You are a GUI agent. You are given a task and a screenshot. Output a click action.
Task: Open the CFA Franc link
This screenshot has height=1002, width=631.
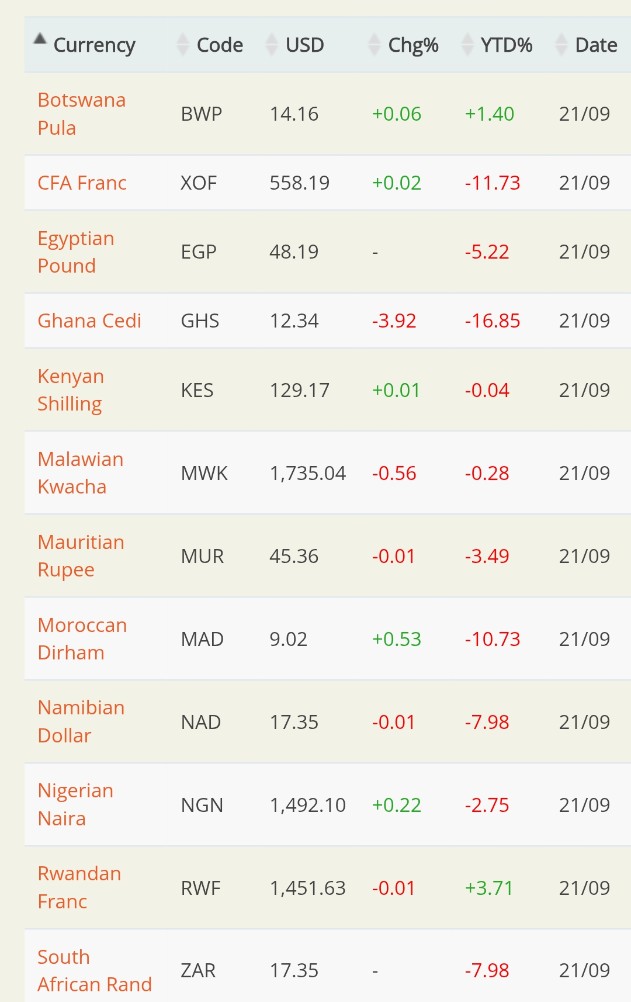pyautogui.click(x=82, y=183)
